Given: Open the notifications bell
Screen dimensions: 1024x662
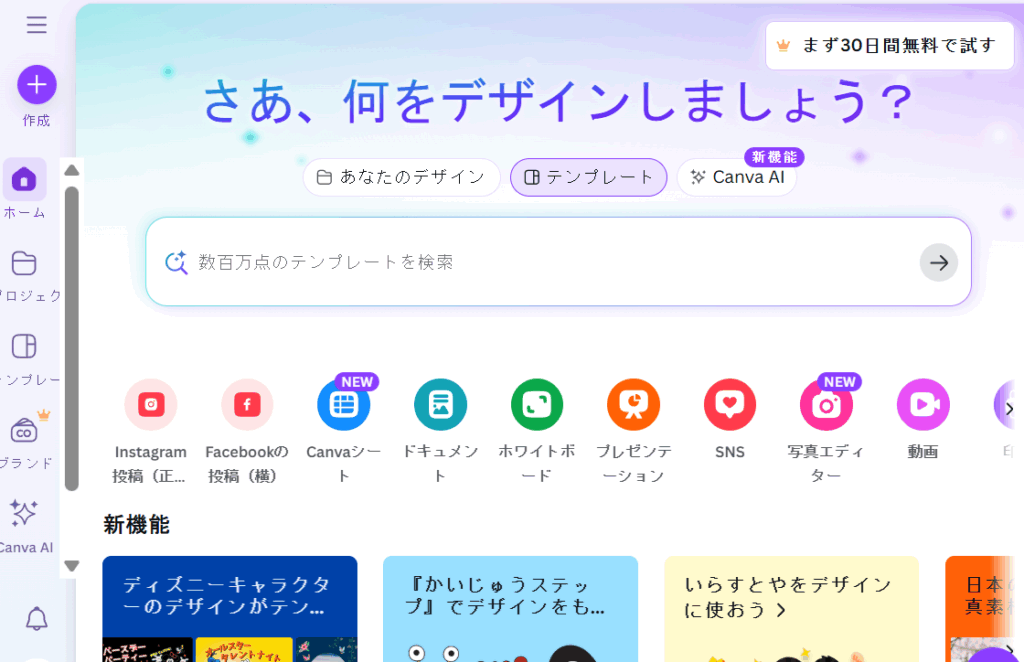Looking at the screenshot, I should 37,618.
